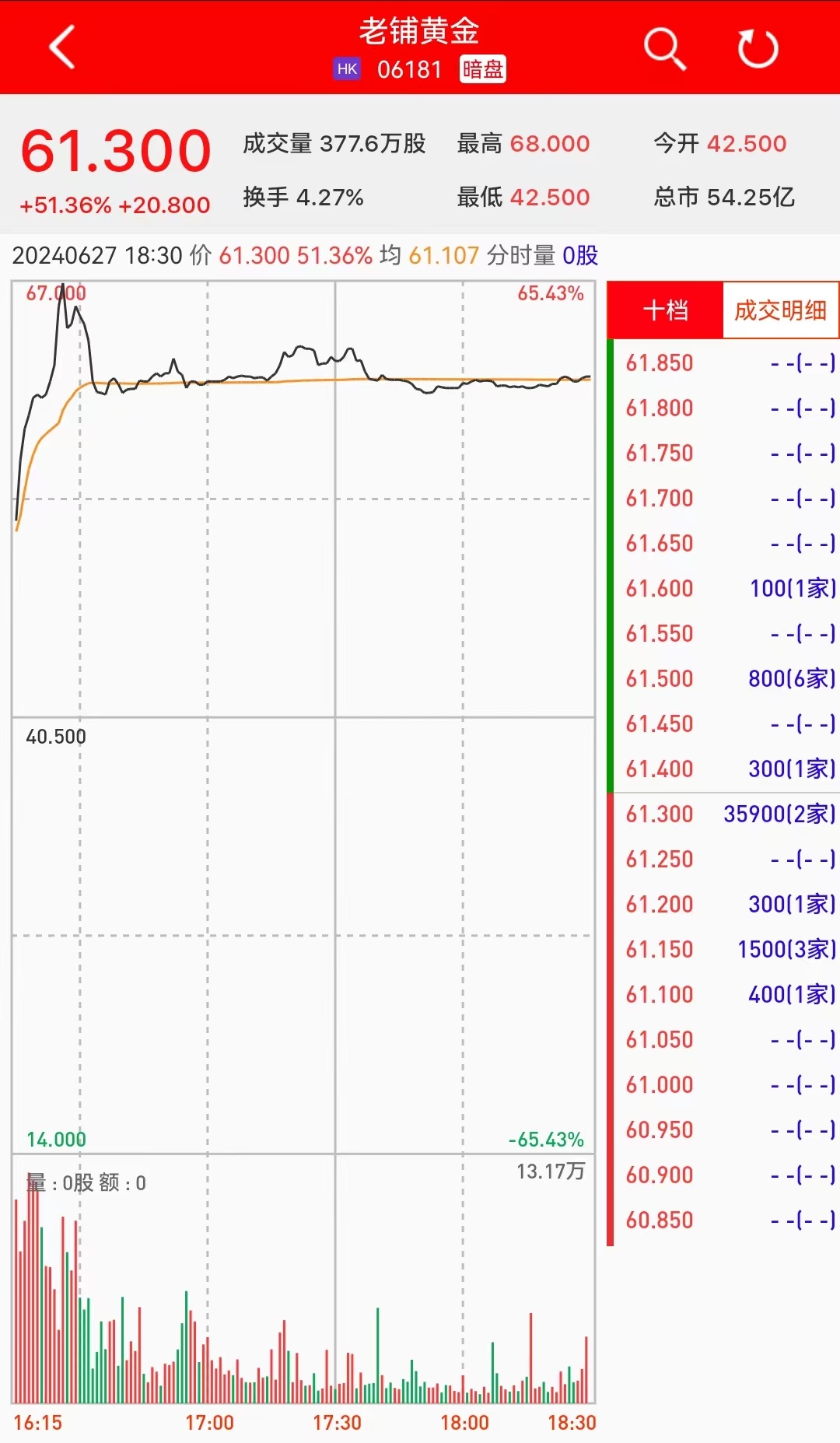Switch to the 成交明细 tab
840x1443 pixels.
point(780,310)
